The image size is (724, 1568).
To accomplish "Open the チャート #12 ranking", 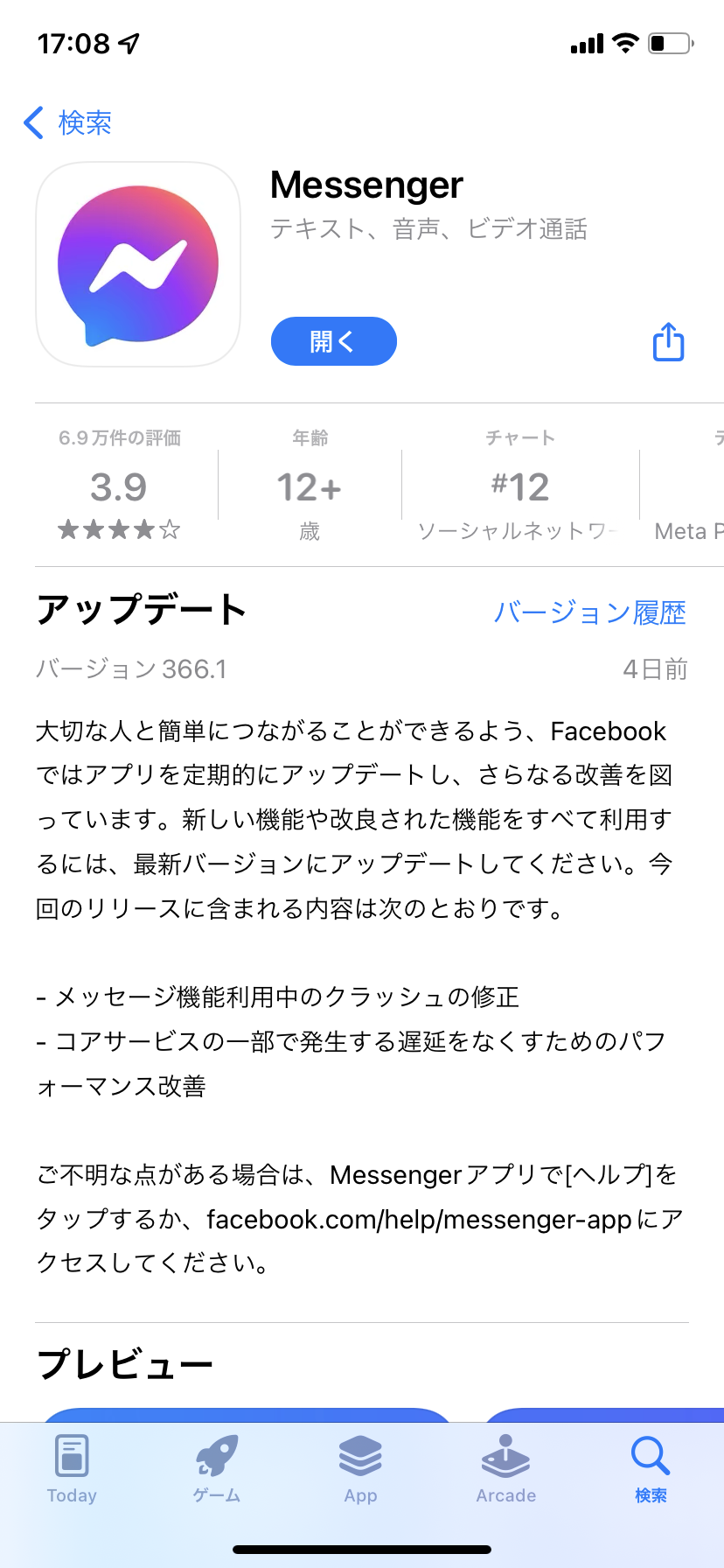I will pos(520,486).
